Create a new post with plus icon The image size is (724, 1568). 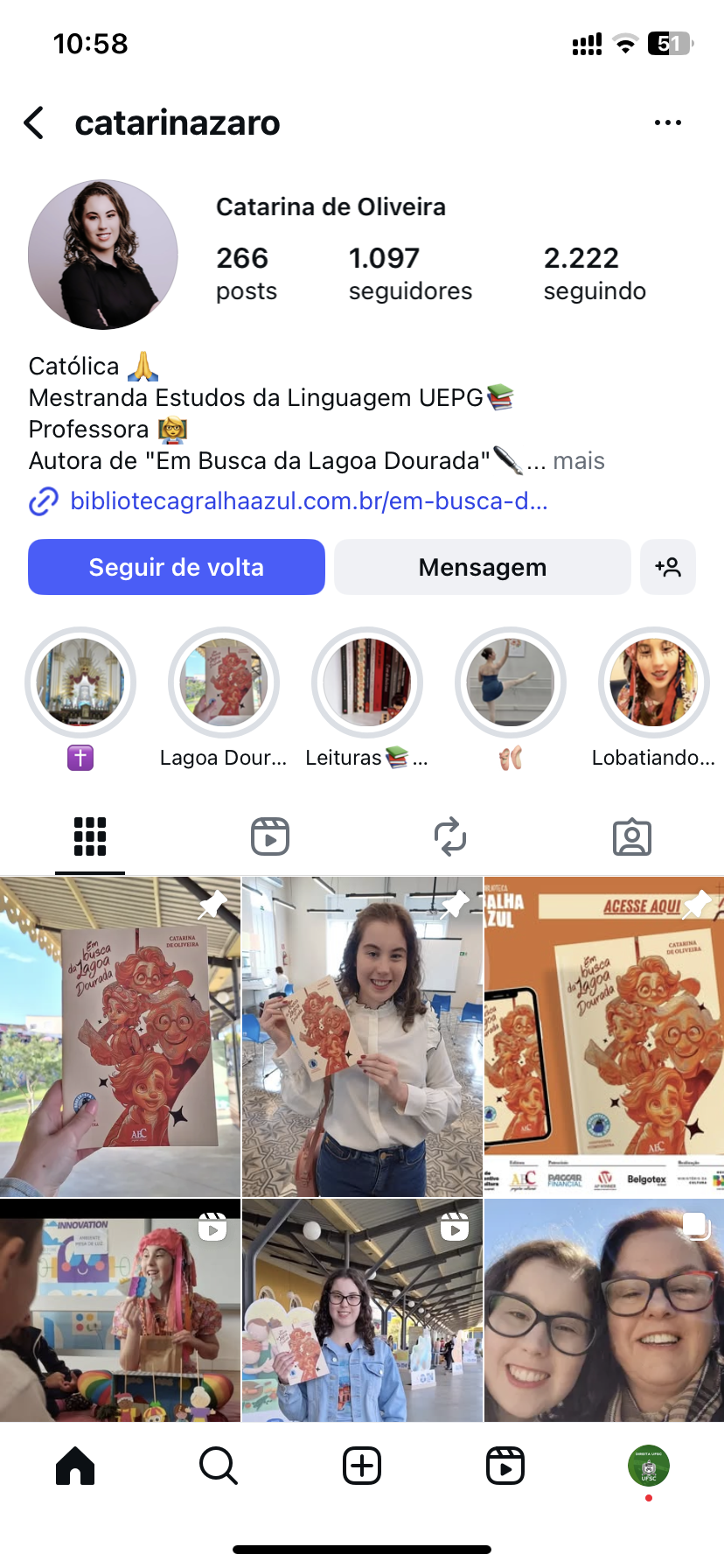point(362,1465)
